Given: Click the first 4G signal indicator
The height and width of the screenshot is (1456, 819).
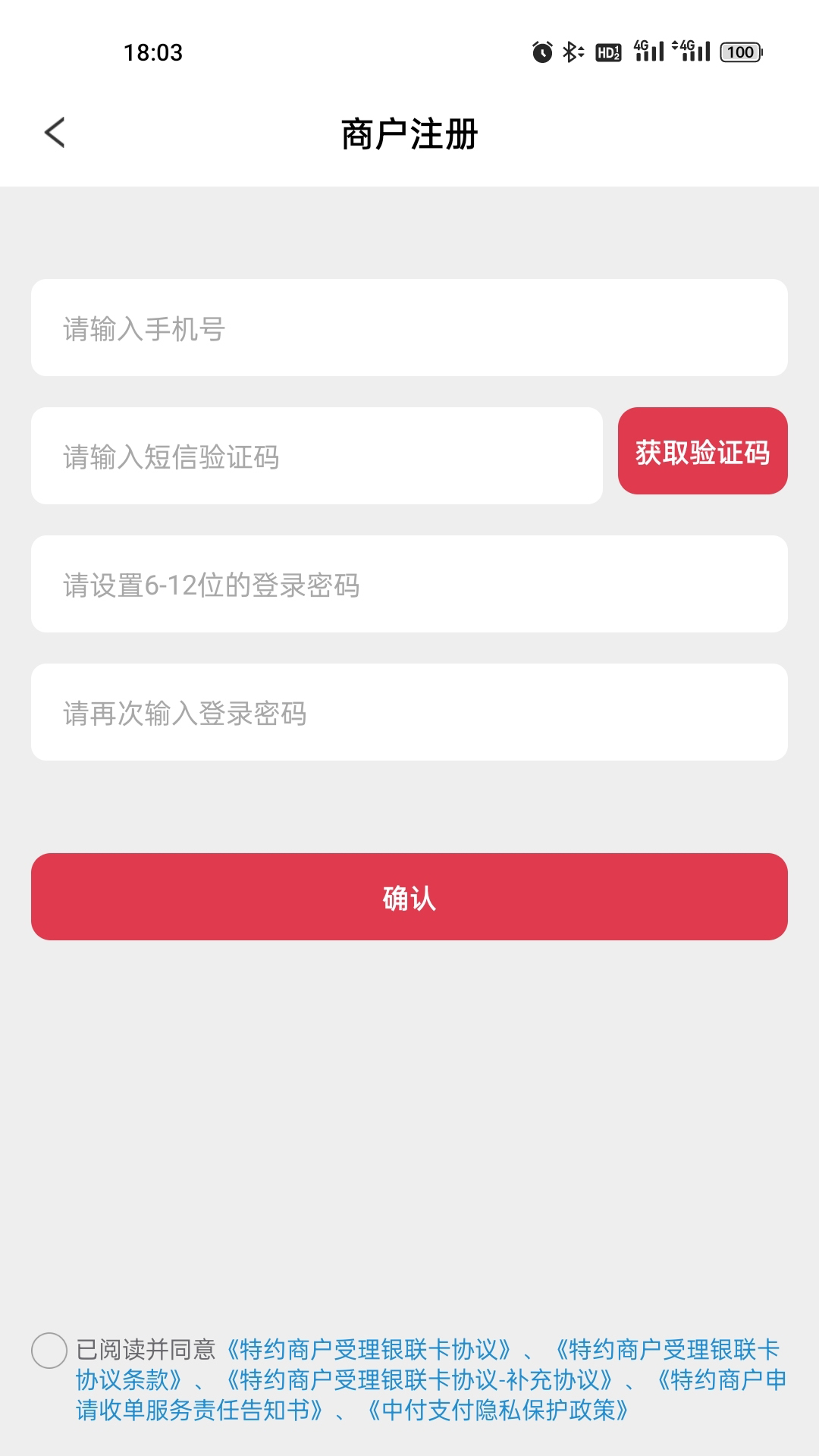Looking at the screenshot, I should [648, 52].
